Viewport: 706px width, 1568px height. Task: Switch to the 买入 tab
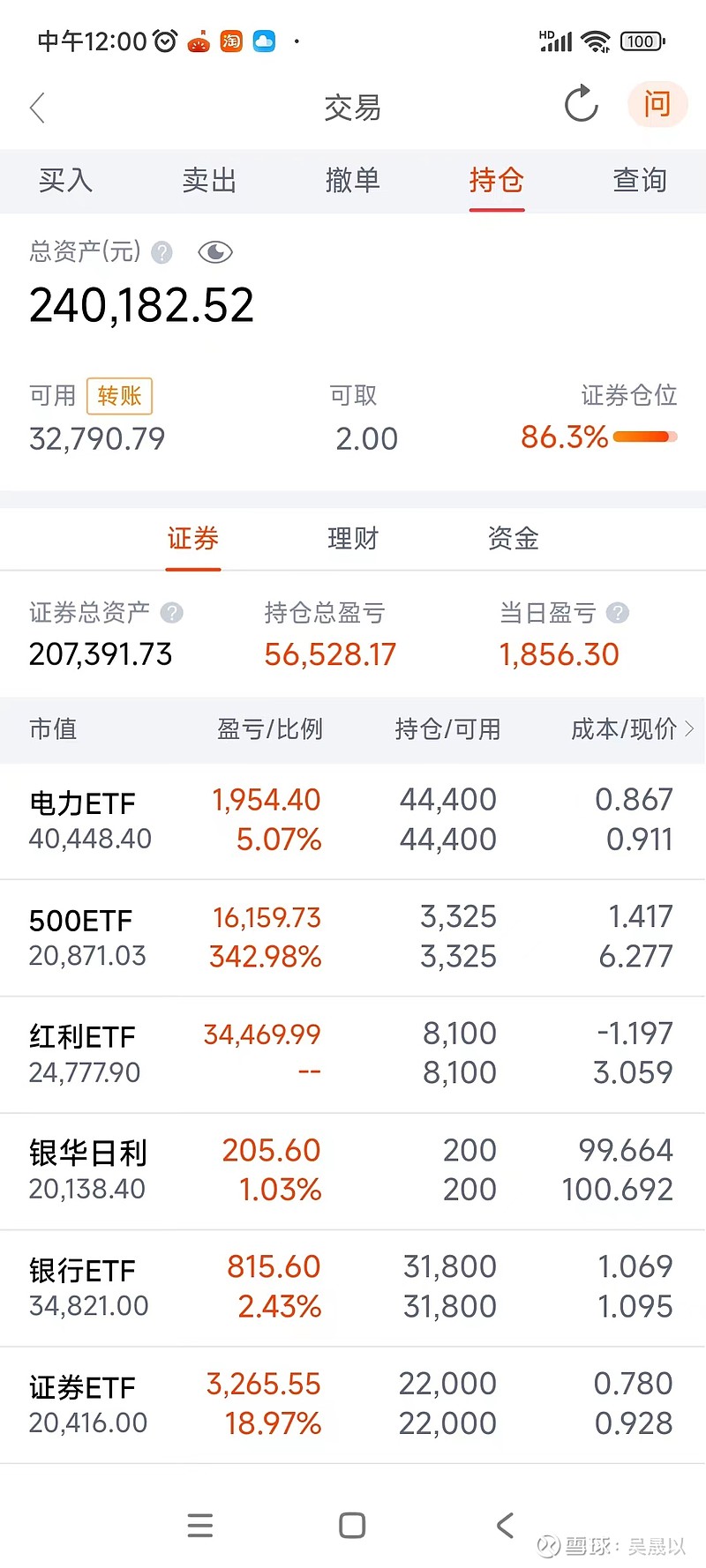[x=65, y=180]
